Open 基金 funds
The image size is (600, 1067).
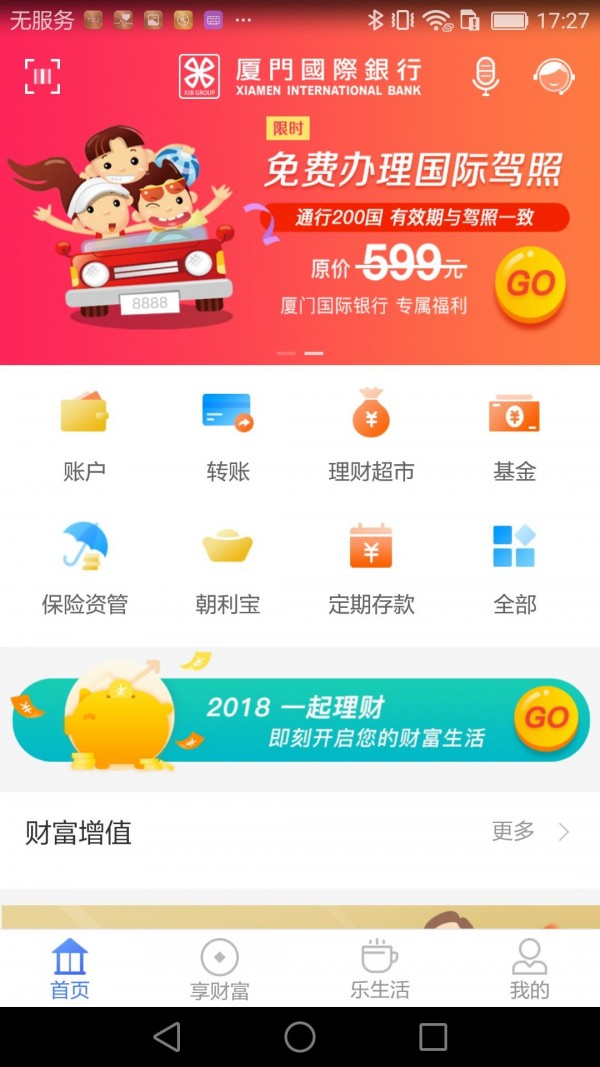514,437
